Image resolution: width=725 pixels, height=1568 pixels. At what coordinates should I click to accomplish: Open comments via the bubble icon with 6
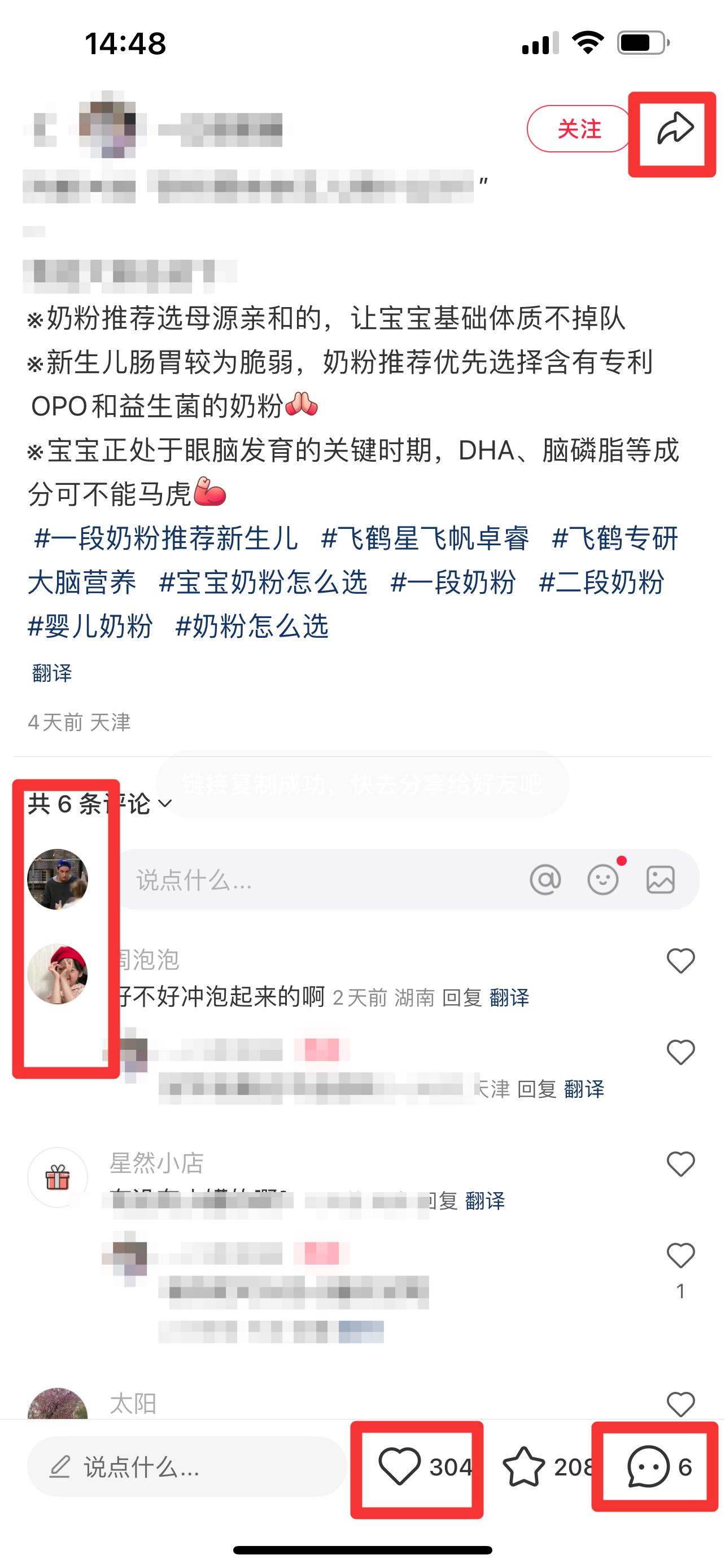click(x=648, y=1467)
